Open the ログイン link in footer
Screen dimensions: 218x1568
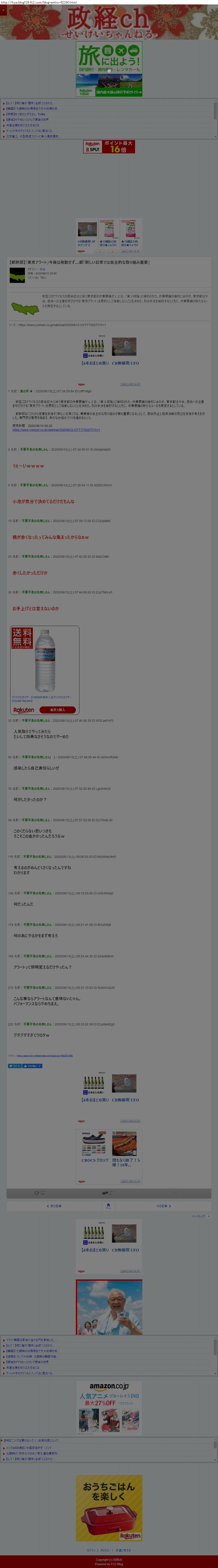91,1550
